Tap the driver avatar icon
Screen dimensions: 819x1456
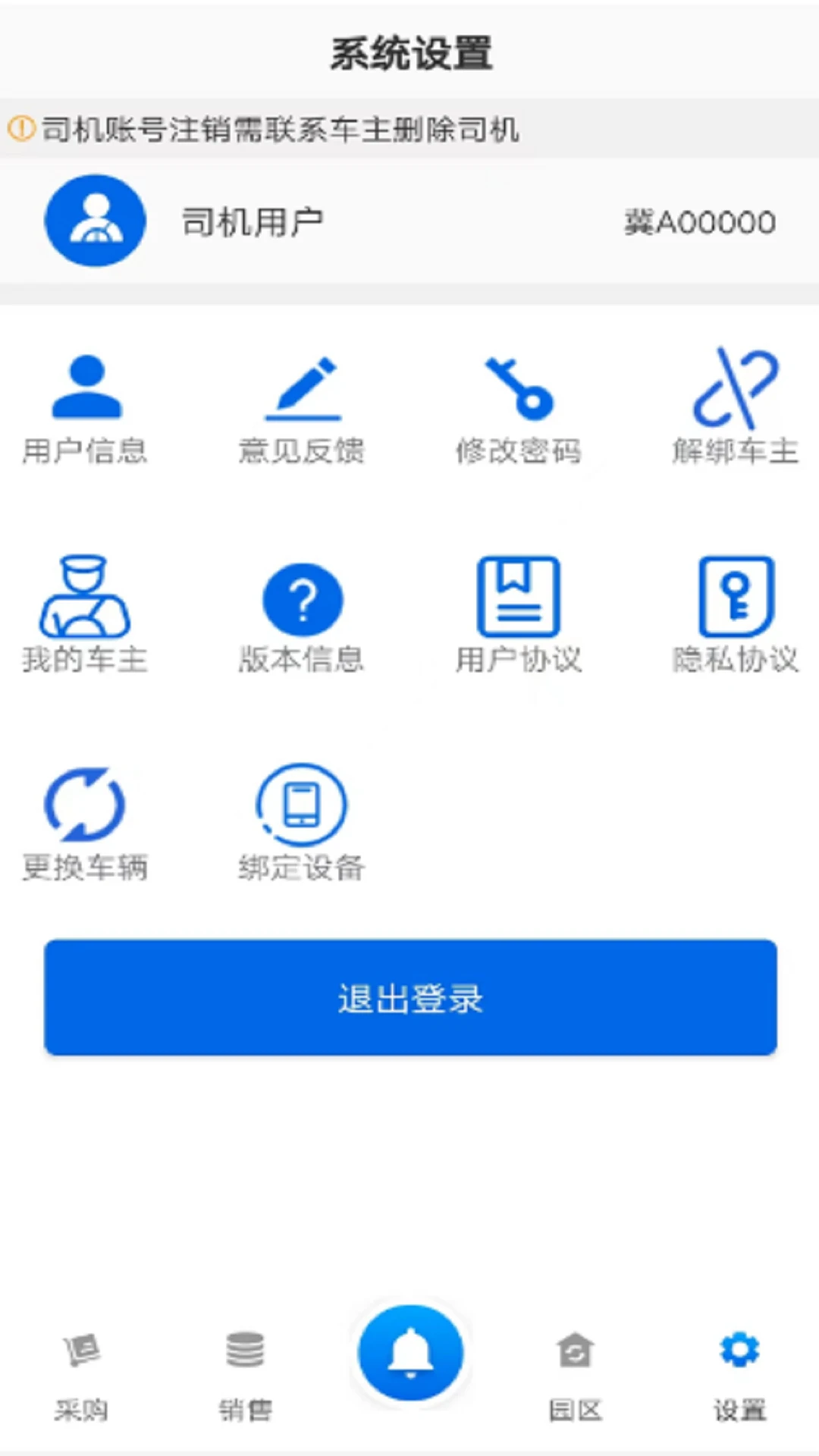94,220
